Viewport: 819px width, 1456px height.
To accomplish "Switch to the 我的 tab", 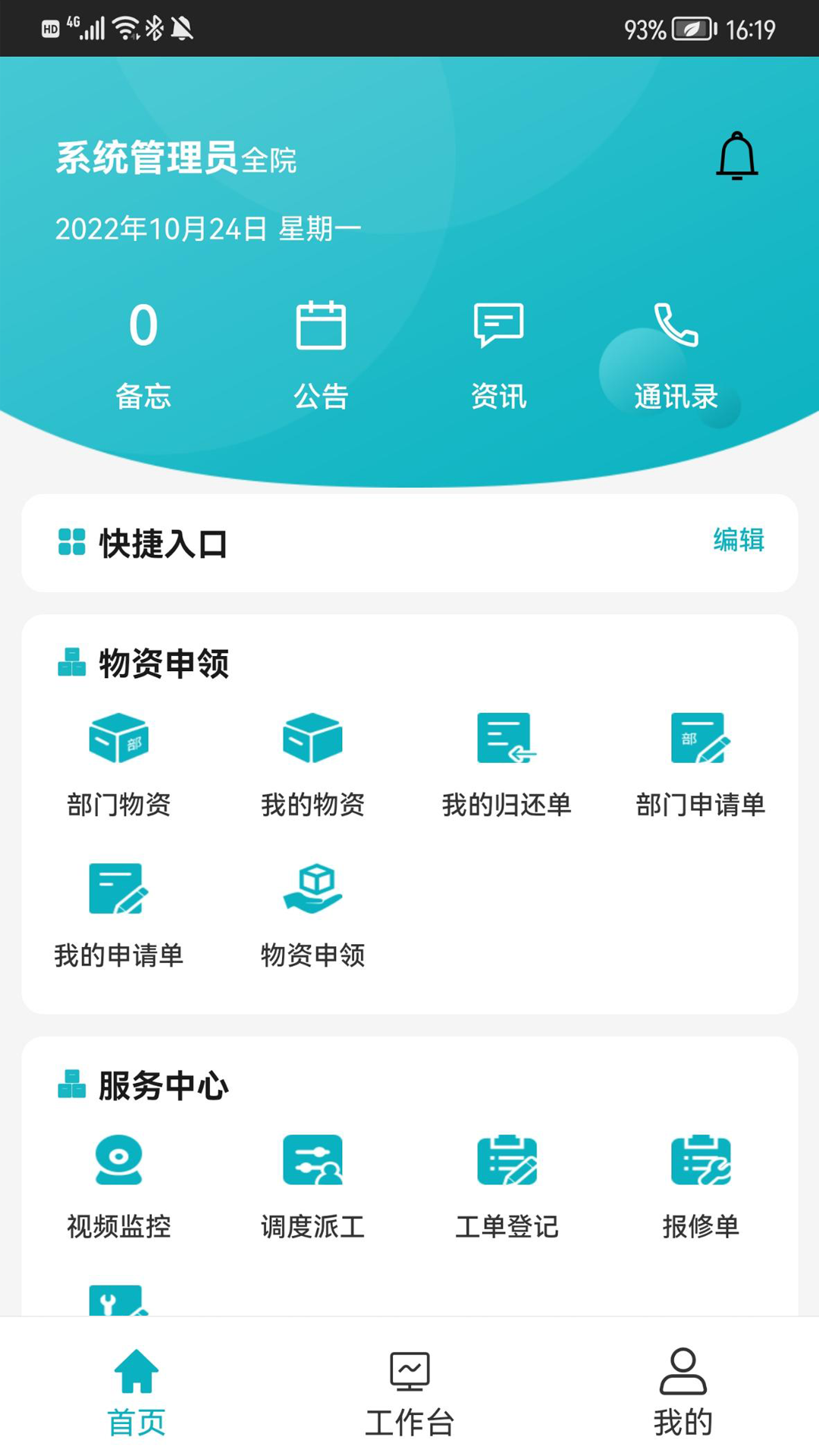I will pyautogui.click(x=682, y=1392).
